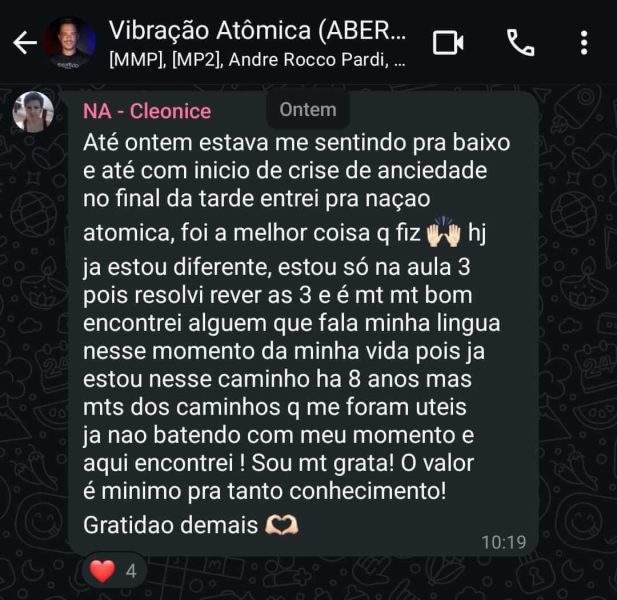Start a voice call with the group
Viewport: 617px width, 600px height.
[x=520, y=42]
